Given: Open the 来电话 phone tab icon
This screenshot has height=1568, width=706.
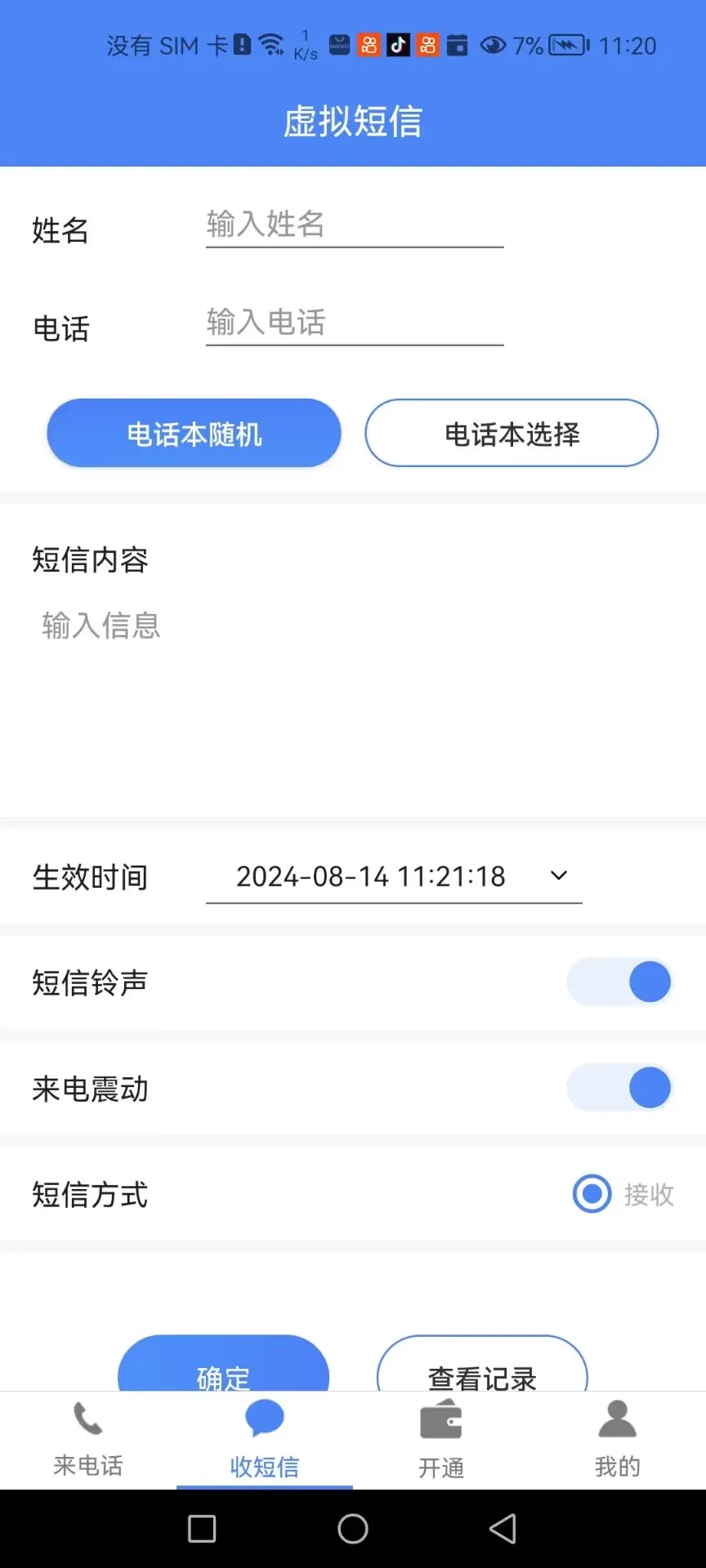Looking at the screenshot, I should 87,1419.
